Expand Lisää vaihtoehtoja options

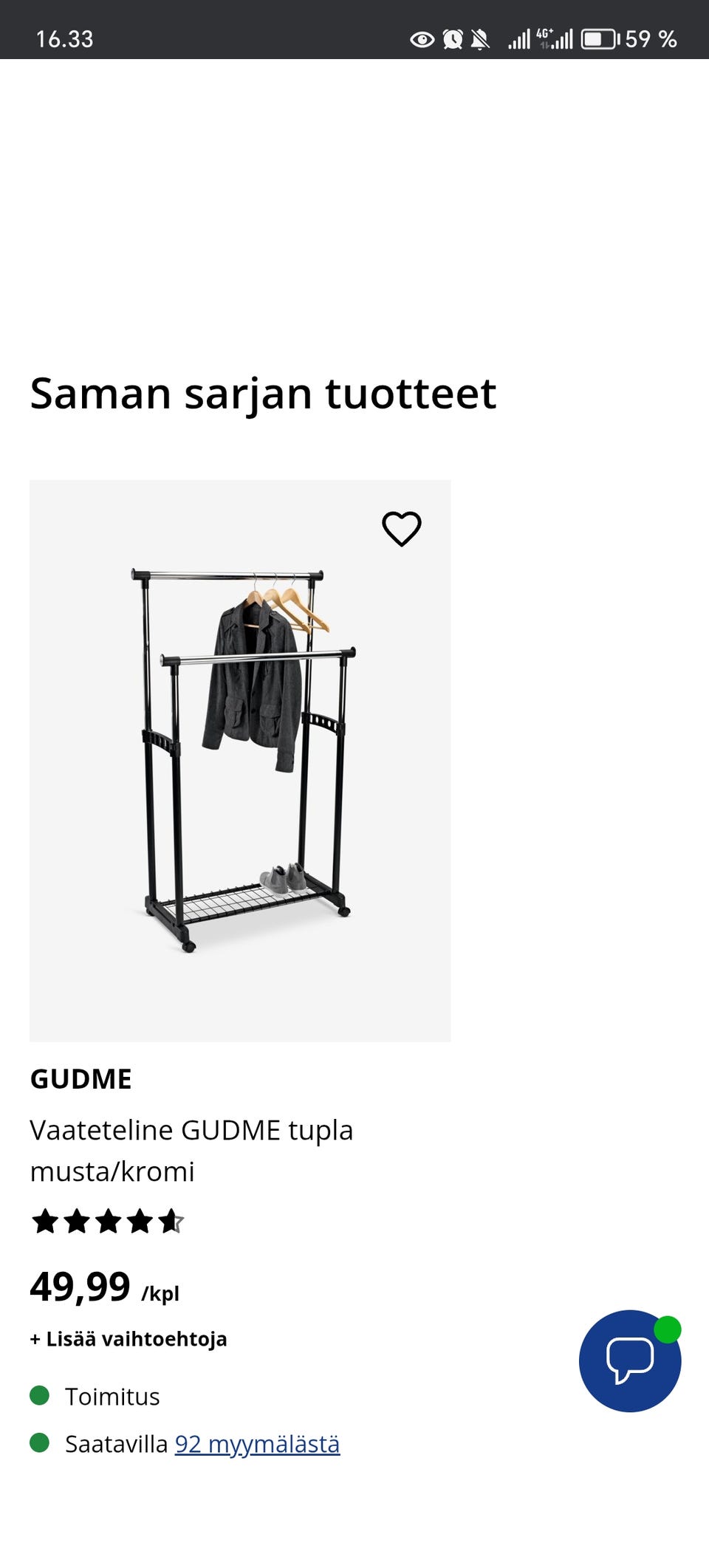129,1339
